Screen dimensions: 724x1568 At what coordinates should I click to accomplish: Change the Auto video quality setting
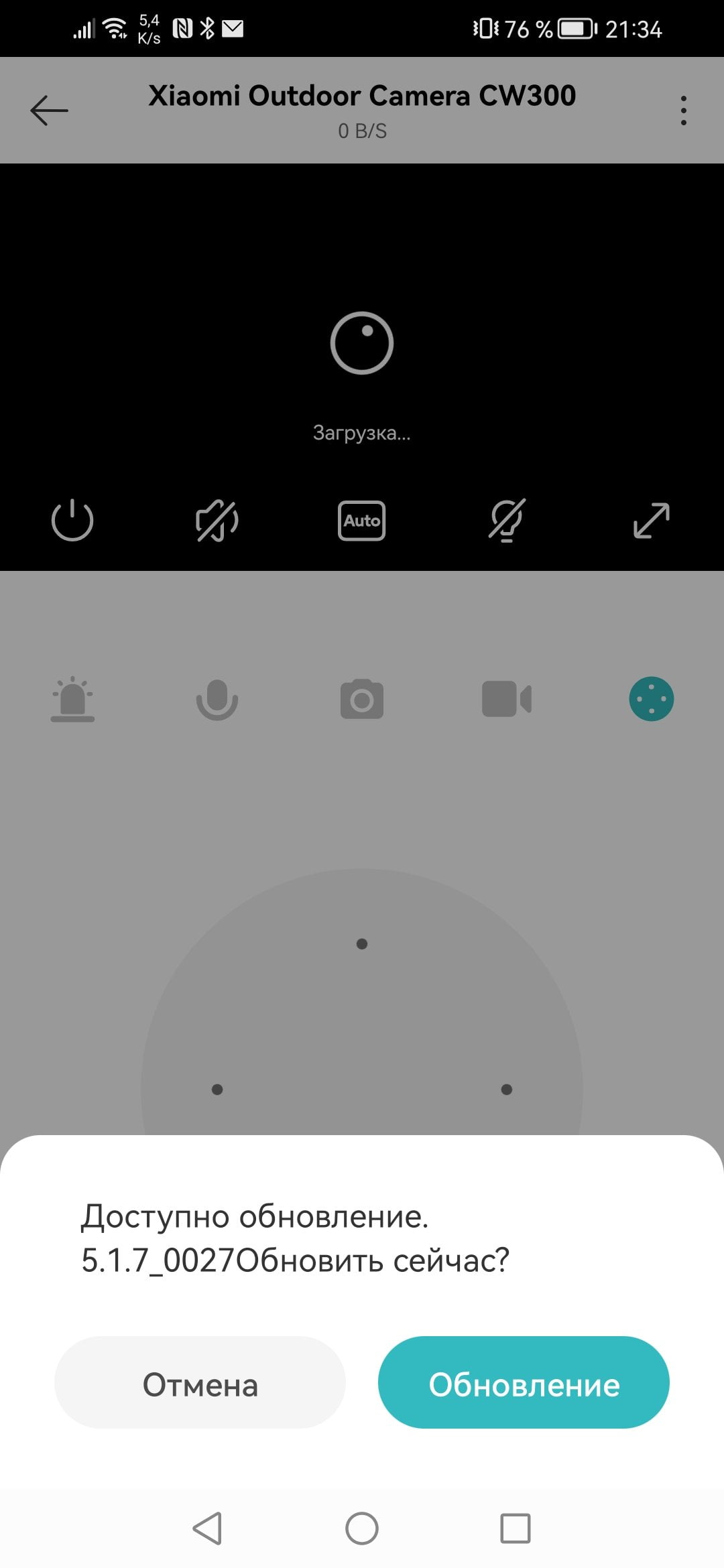pyautogui.click(x=362, y=520)
